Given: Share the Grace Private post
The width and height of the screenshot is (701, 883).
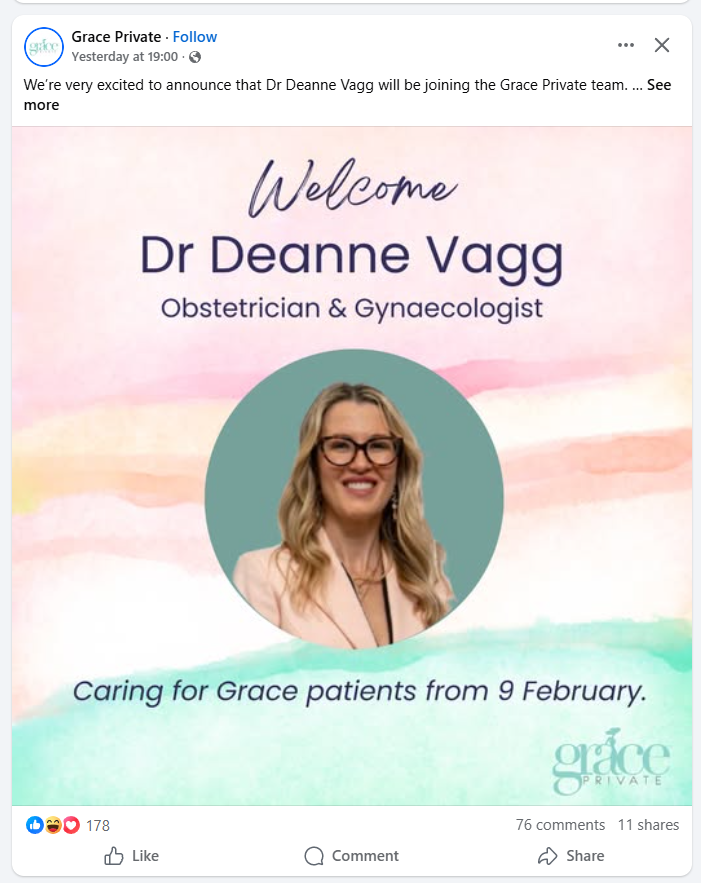Looking at the screenshot, I should [x=571, y=856].
